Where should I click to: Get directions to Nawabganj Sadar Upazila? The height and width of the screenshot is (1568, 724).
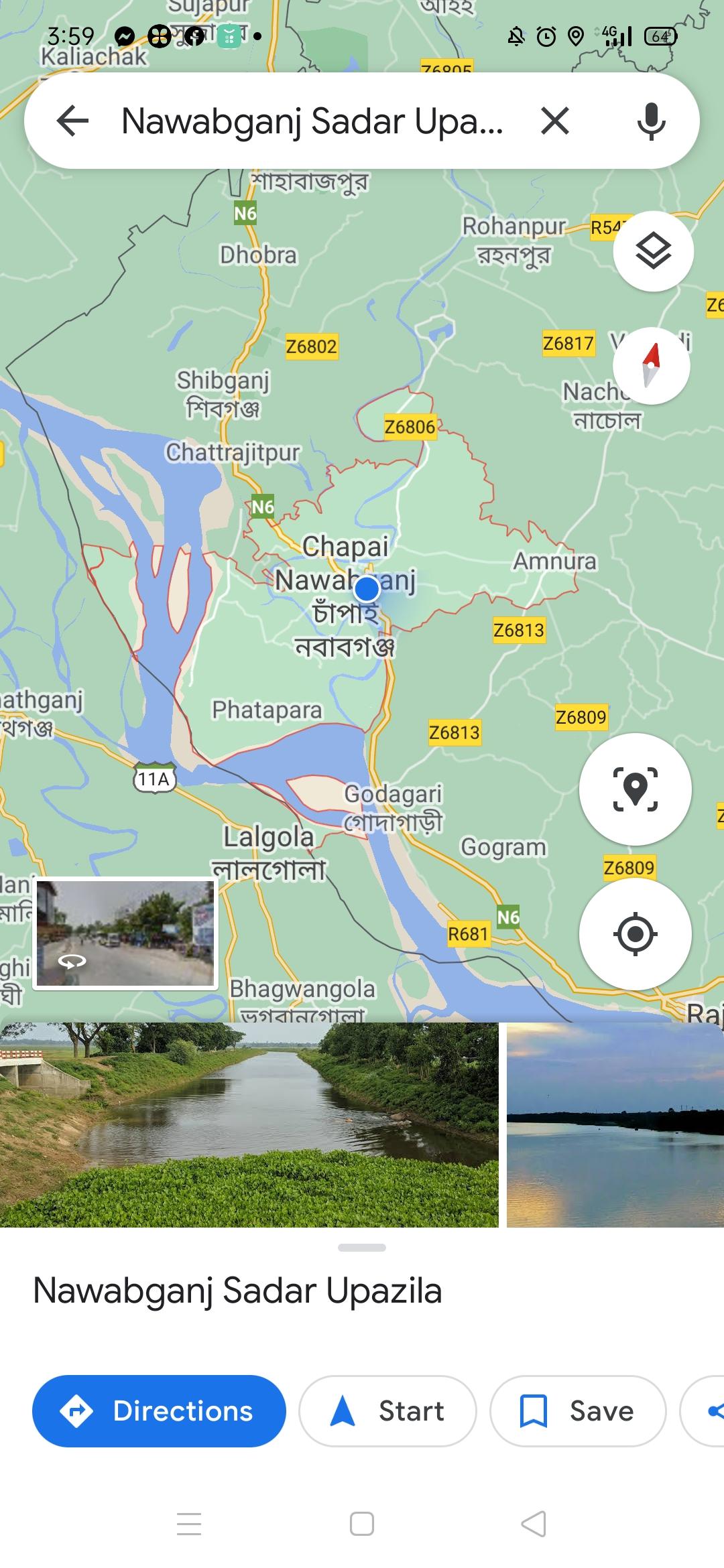click(159, 1411)
